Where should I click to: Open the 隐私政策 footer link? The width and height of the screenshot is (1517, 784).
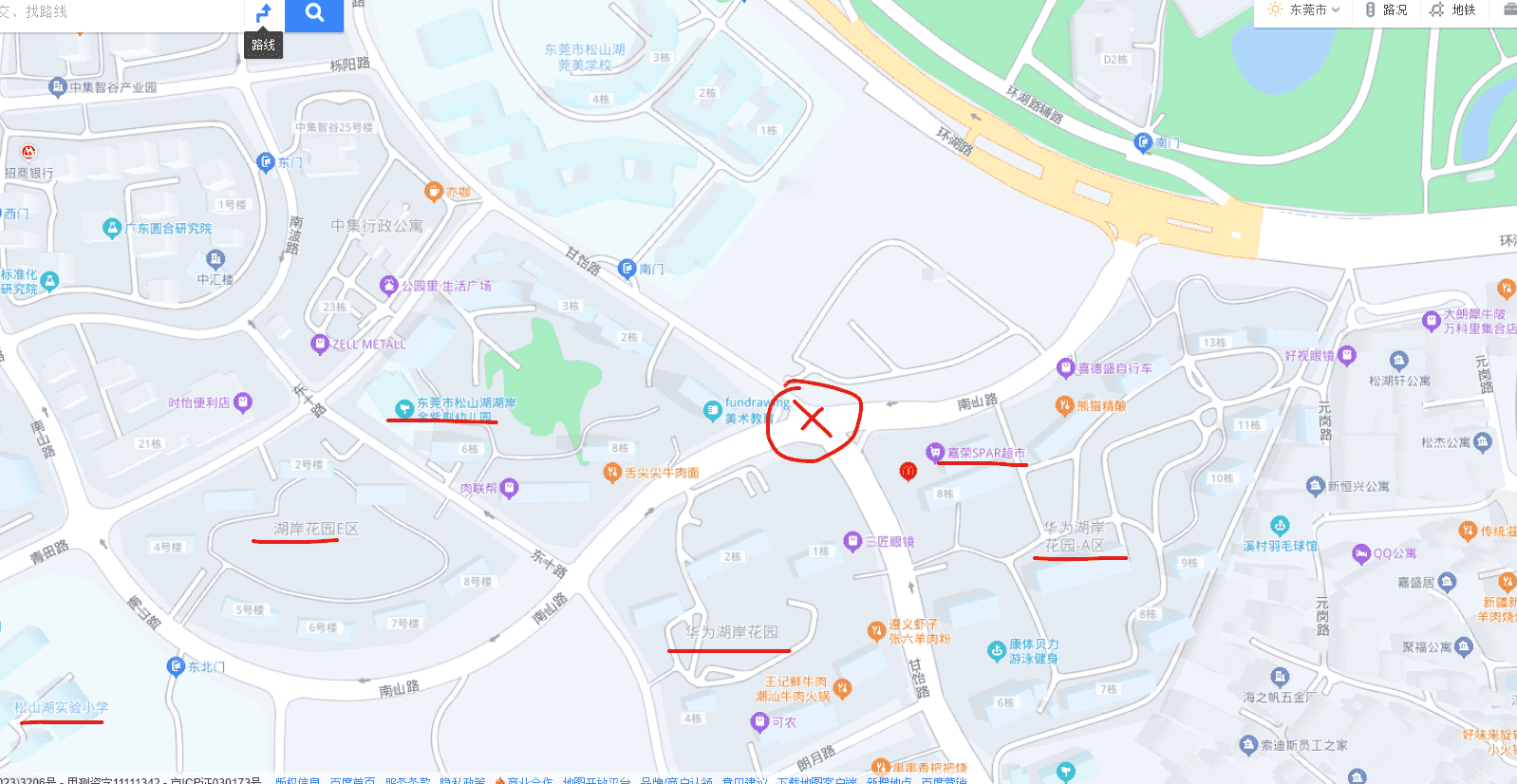click(x=462, y=779)
